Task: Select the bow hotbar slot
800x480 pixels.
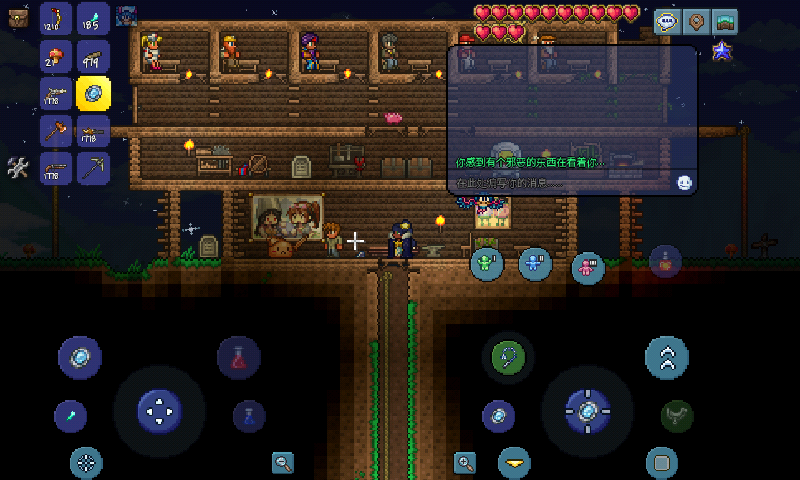Action: pyautogui.click(x=56, y=19)
